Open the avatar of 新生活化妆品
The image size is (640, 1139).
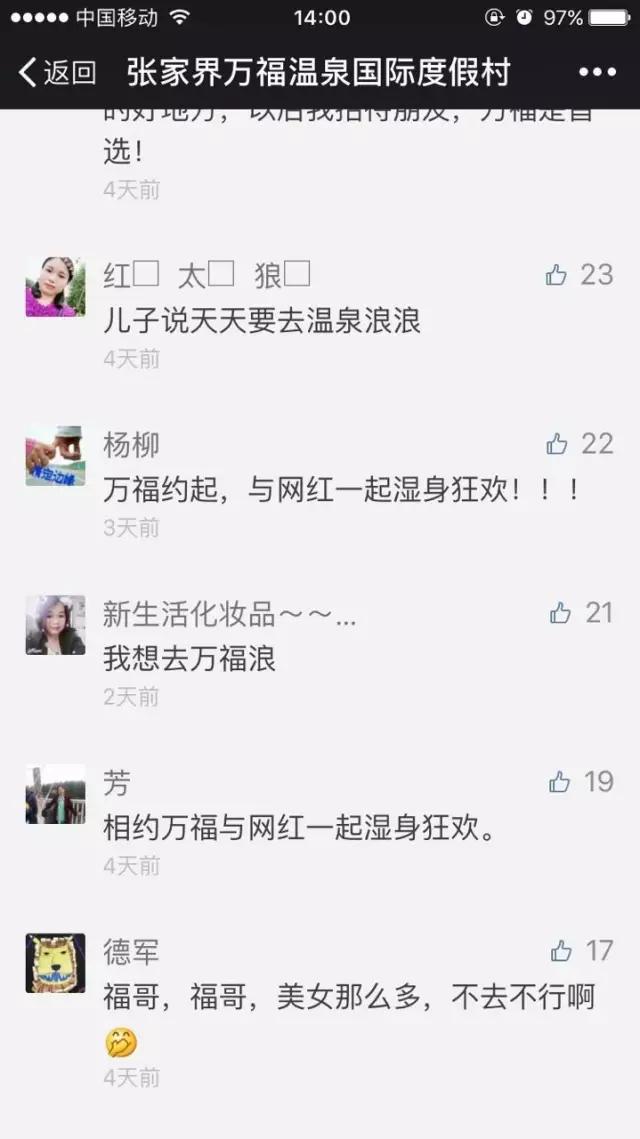pyautogui.click(x=55, y=625)
